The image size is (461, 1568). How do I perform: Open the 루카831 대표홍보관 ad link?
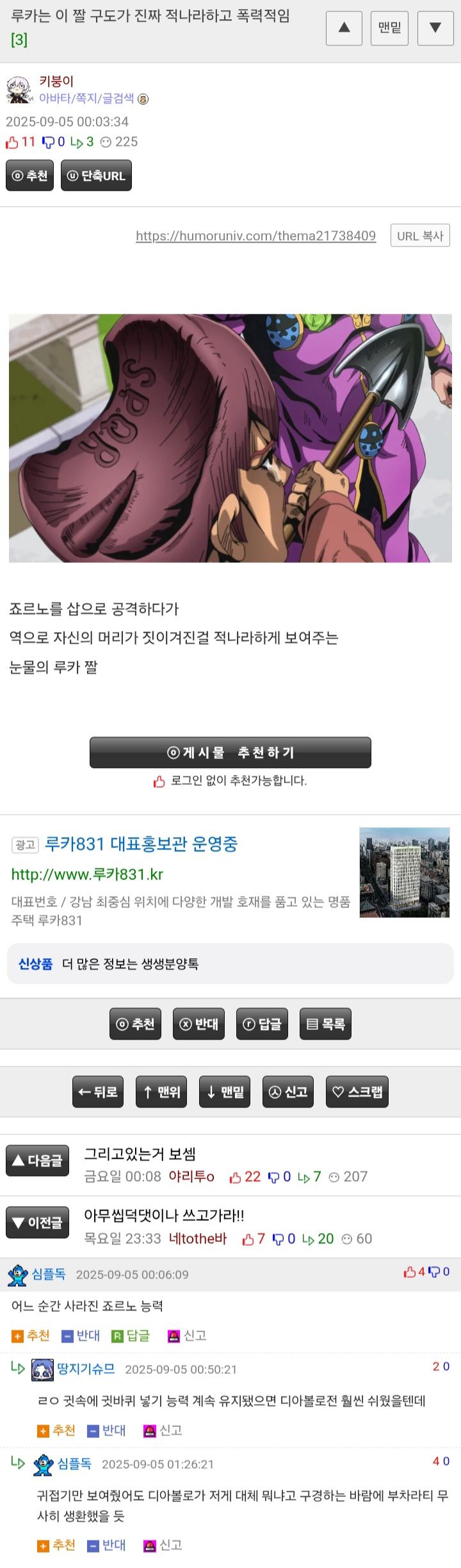tap(141, 844)
